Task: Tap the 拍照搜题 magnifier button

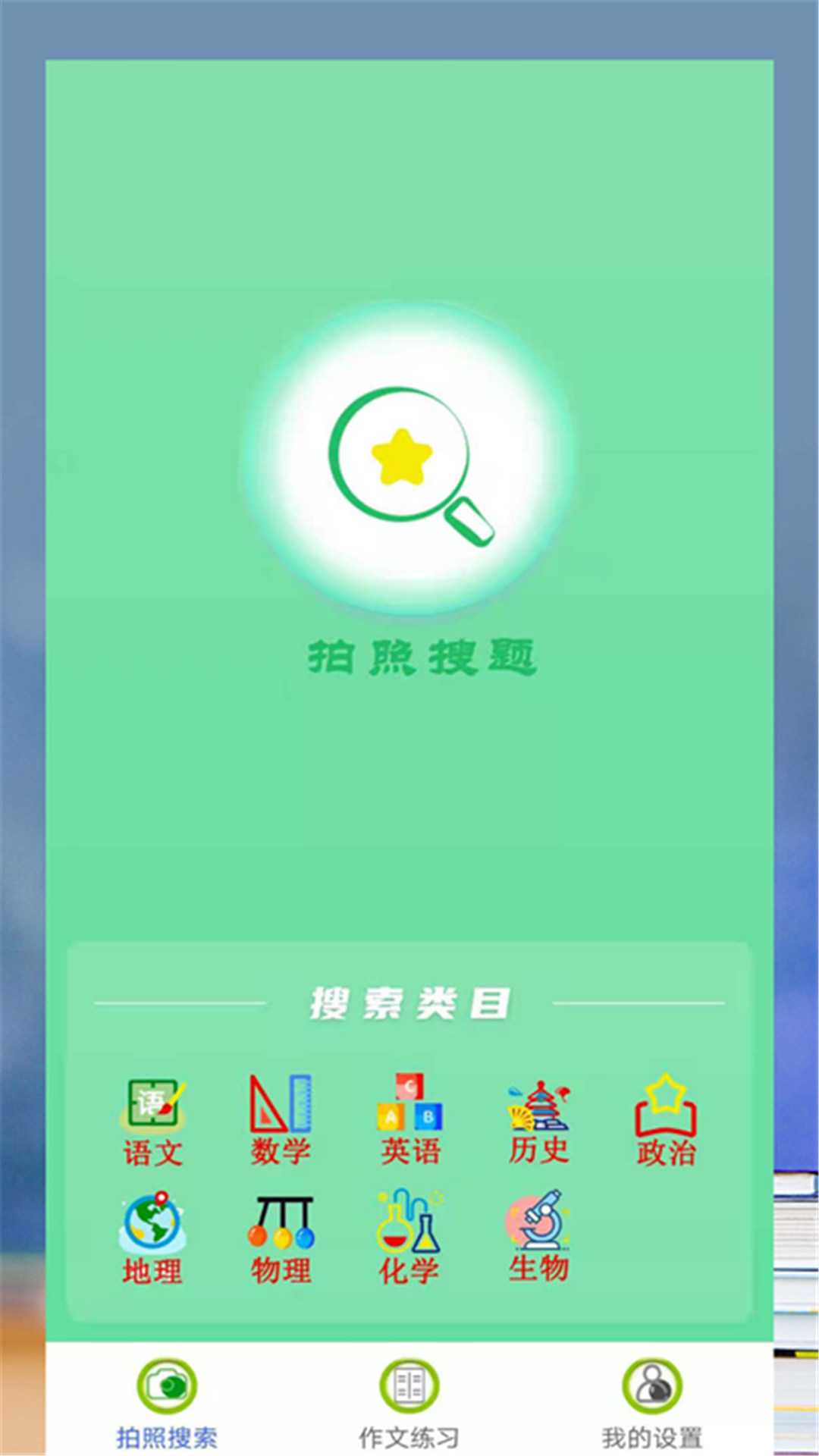Action: coord(409,463)
